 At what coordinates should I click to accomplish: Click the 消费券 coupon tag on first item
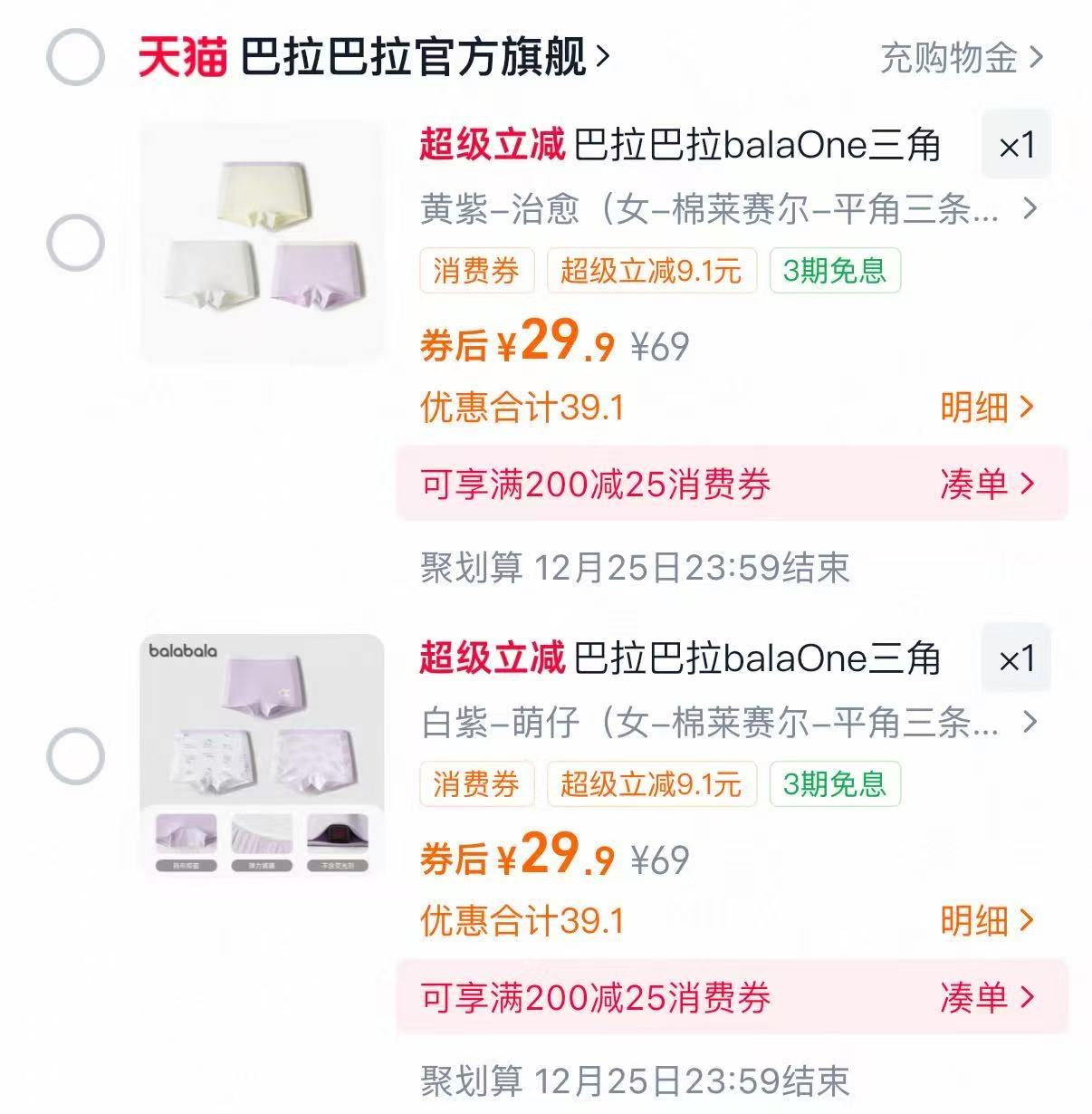[477, 271]
